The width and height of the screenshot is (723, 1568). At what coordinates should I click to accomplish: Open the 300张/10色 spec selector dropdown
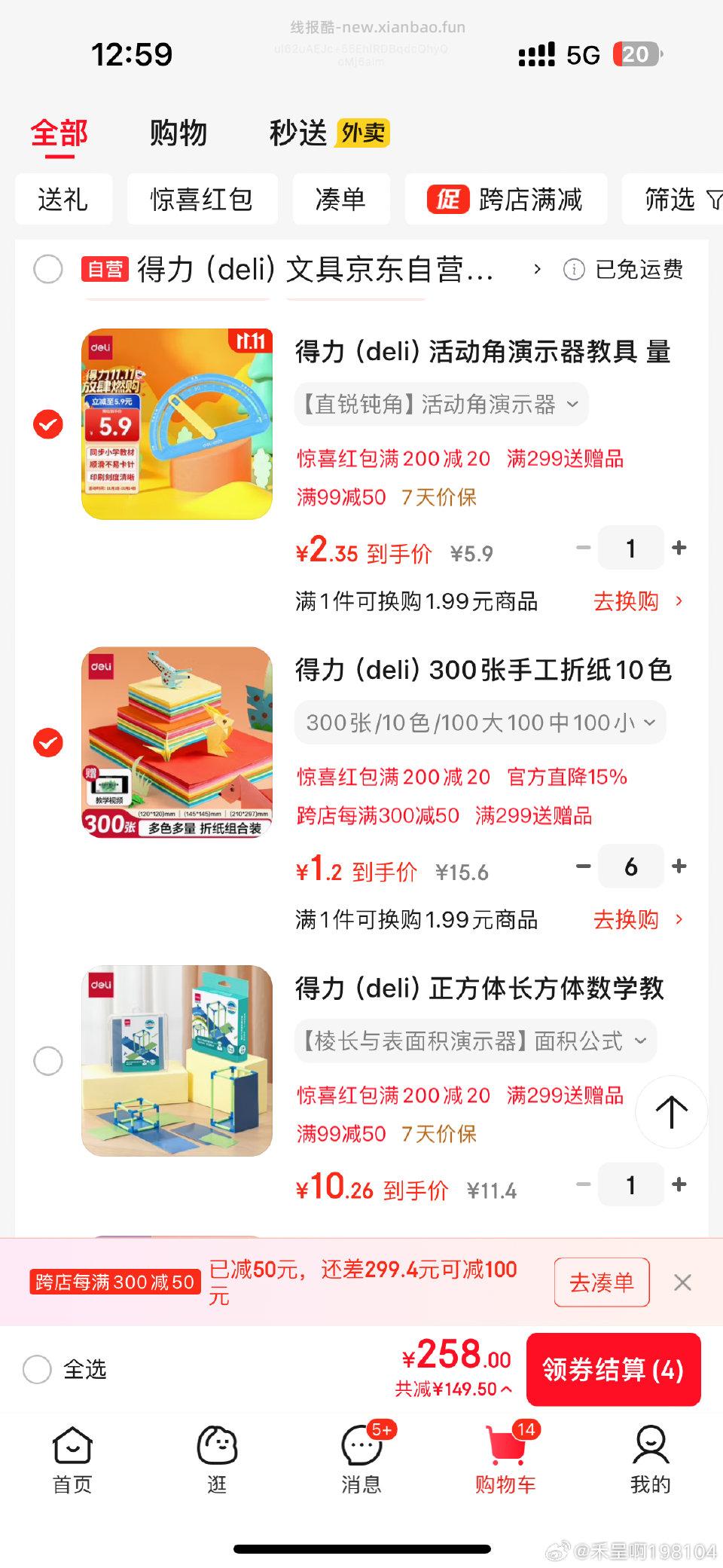point(648,723)
